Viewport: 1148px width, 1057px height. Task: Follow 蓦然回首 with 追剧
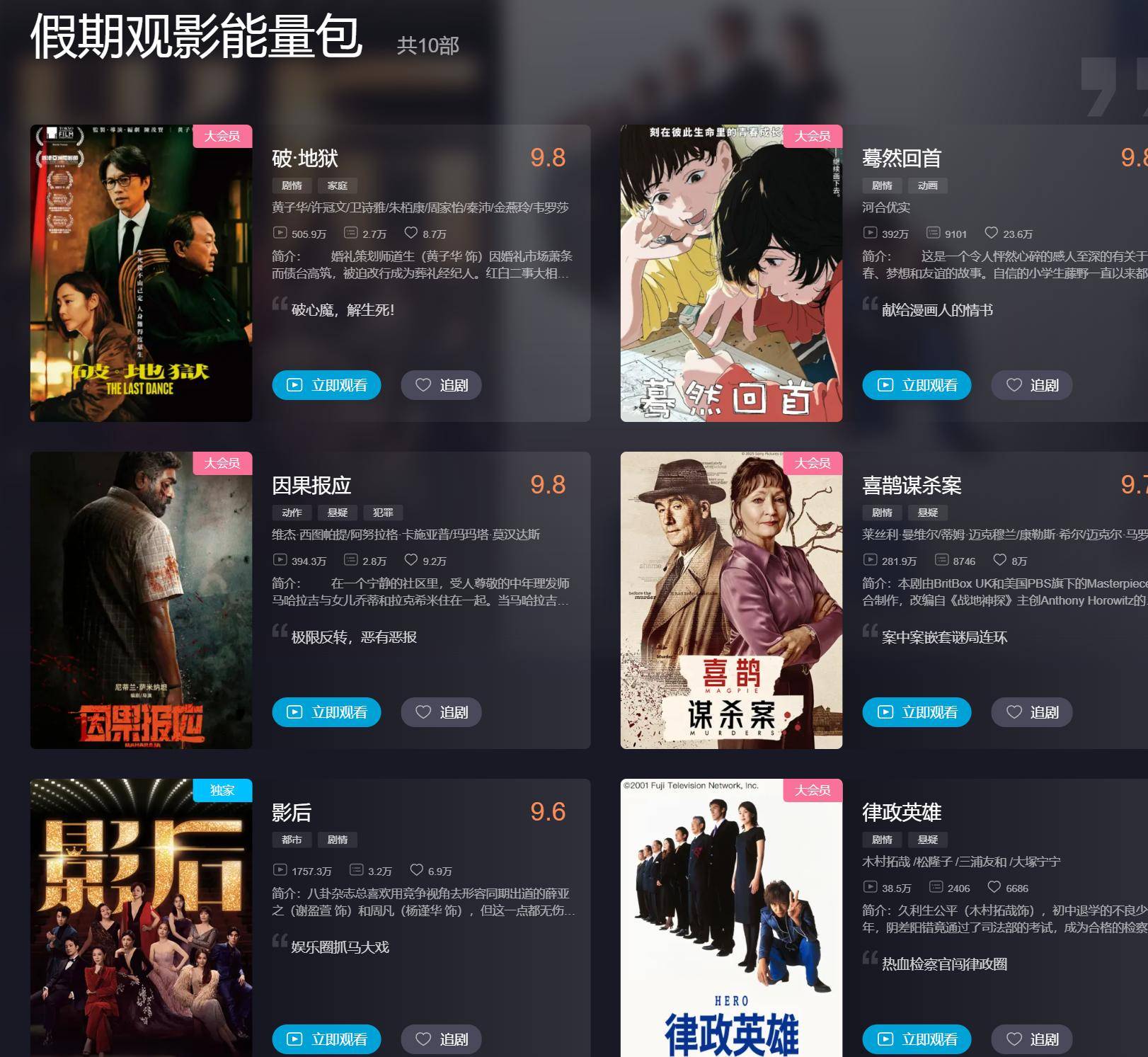[x=1031, y=385]
